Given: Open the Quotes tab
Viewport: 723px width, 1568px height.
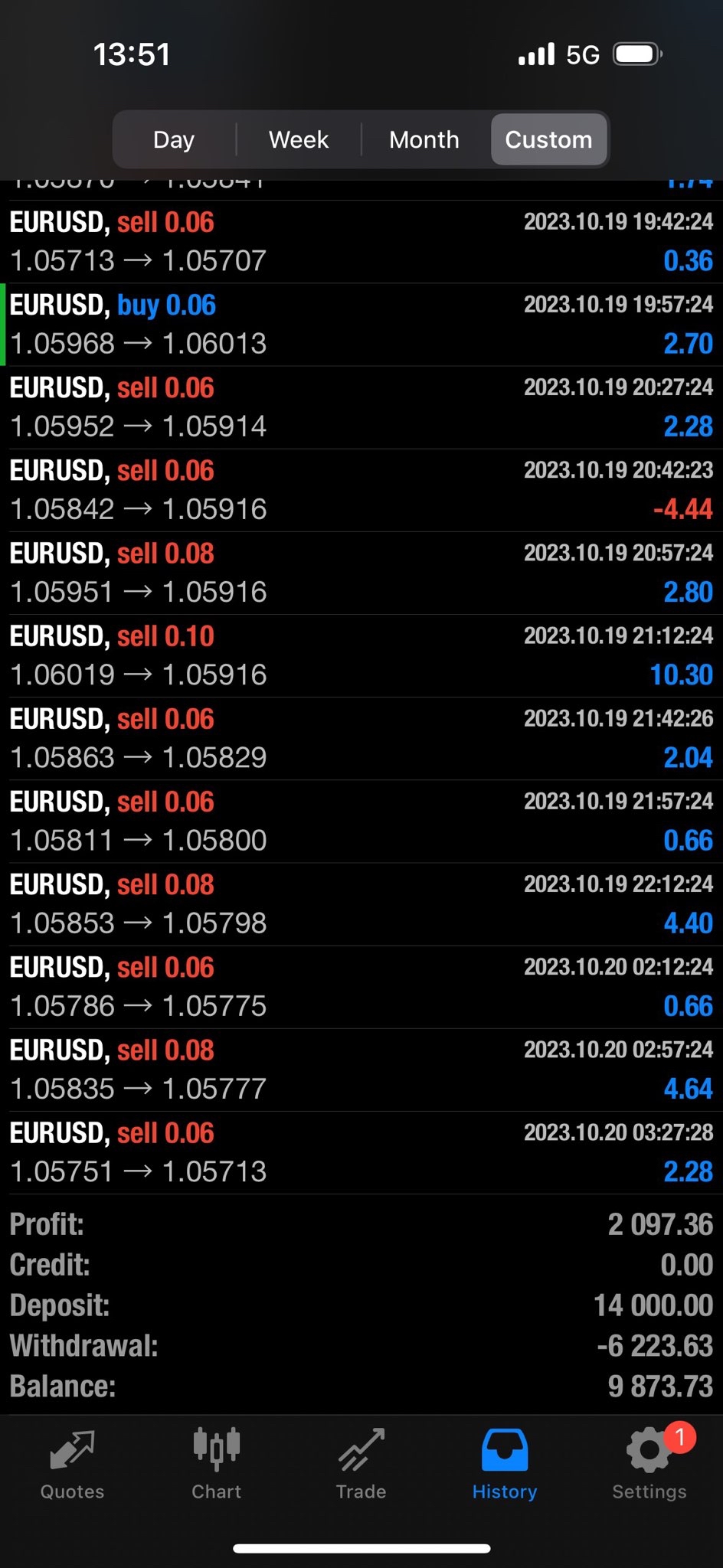Looking at the screenshot, I should coord(72,1465).
